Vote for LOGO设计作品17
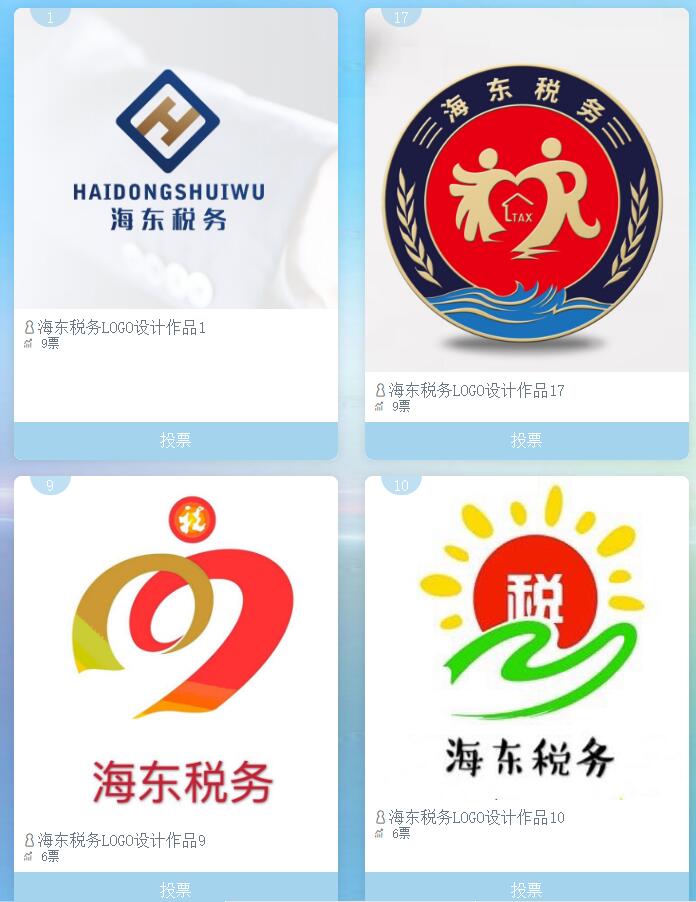Viewport: 696px width, 902px height. pos(527,440)
